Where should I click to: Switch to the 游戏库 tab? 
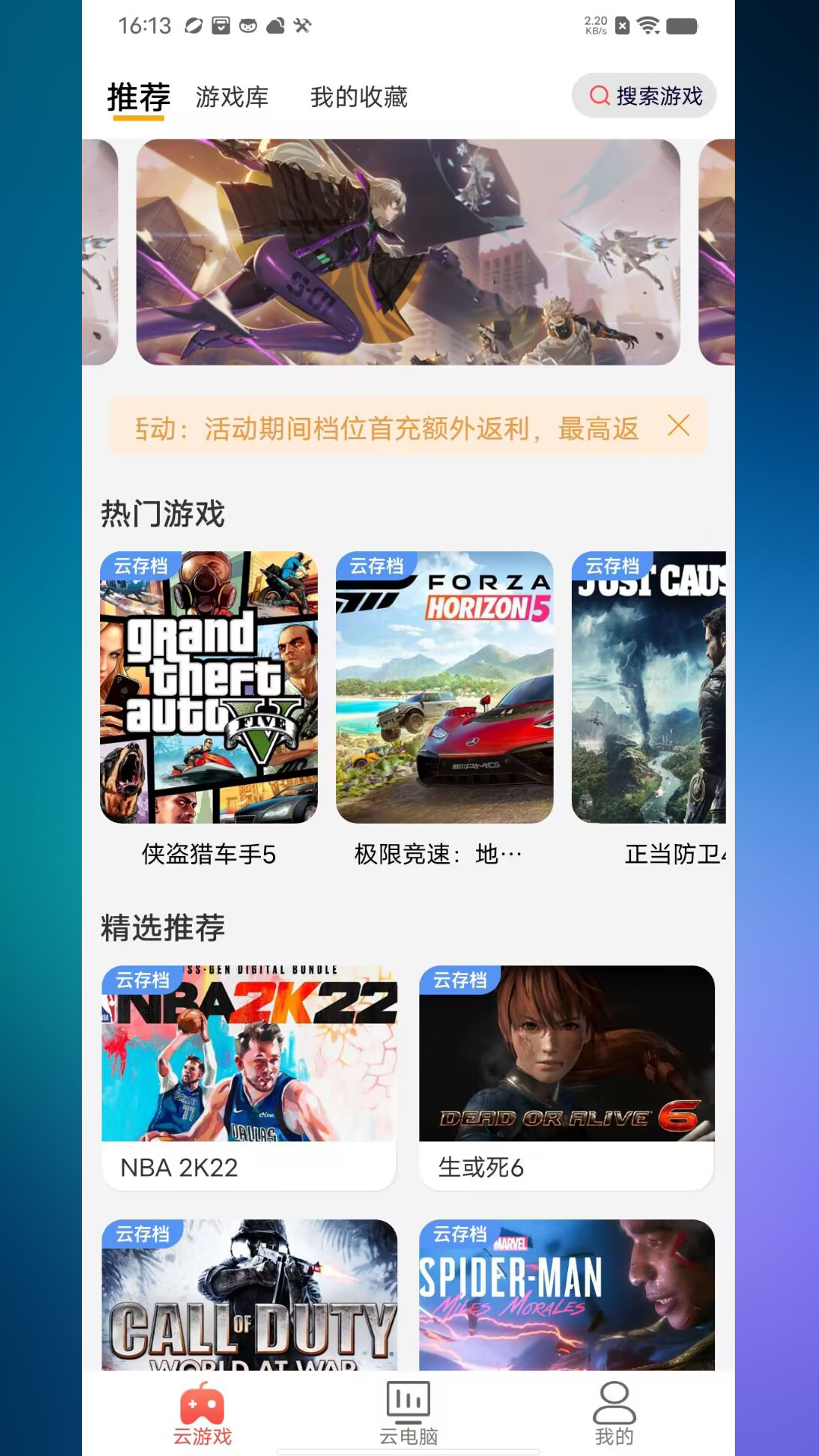232,98
